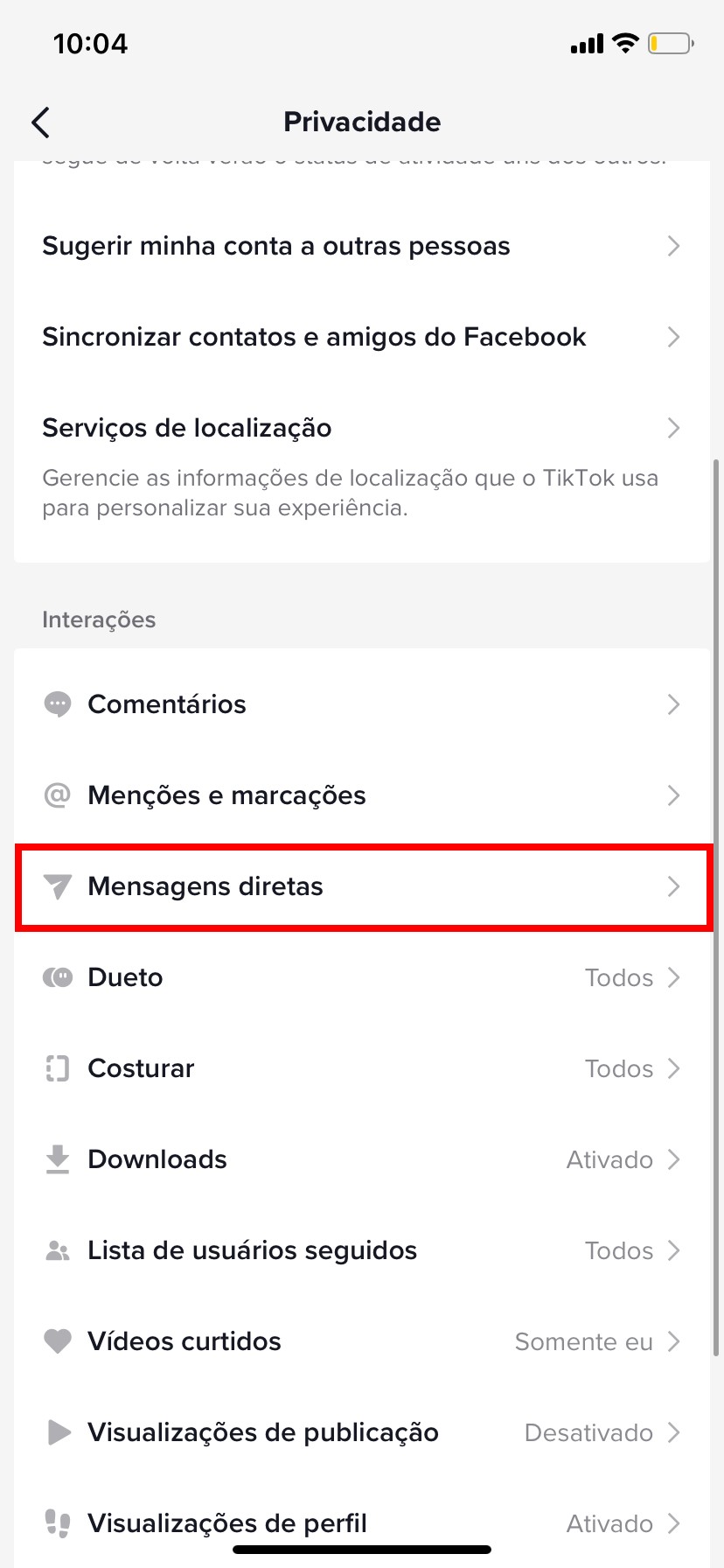Go back from Privacidade screen
The height and width of the screenshot is (1568, 724).
click(41, 122)
